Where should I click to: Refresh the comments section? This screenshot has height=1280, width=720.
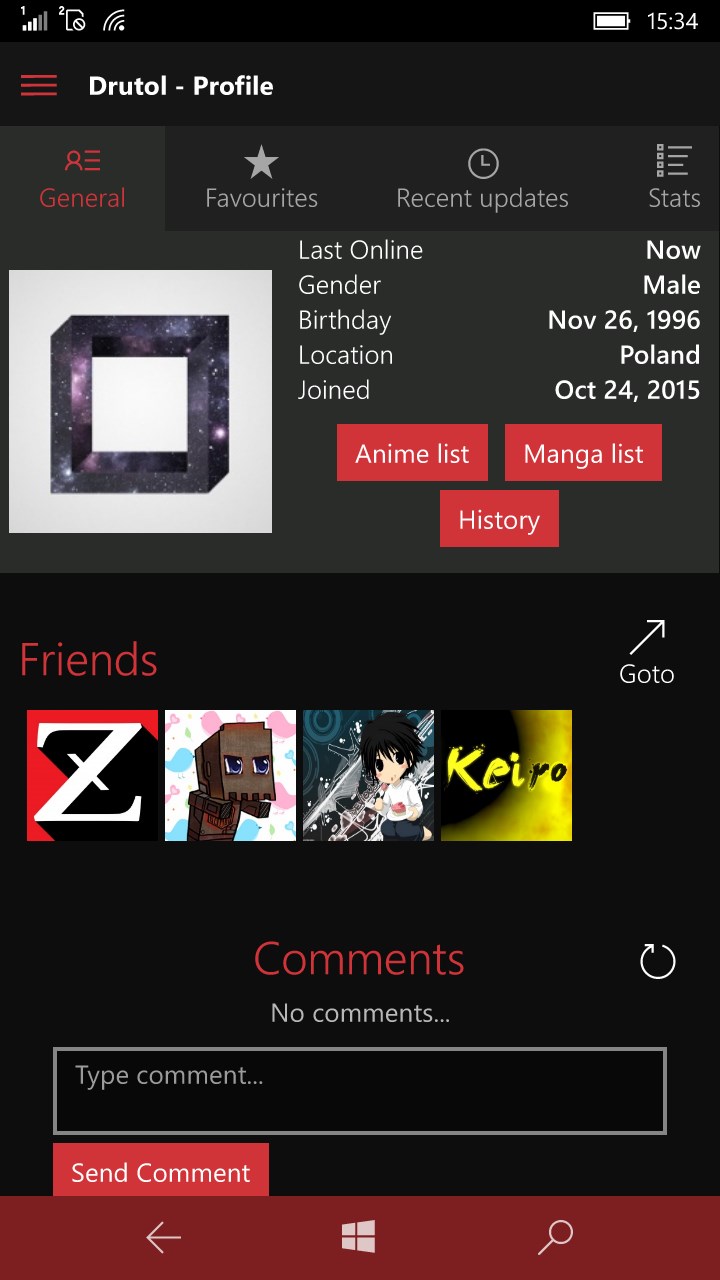coord(657,962)
